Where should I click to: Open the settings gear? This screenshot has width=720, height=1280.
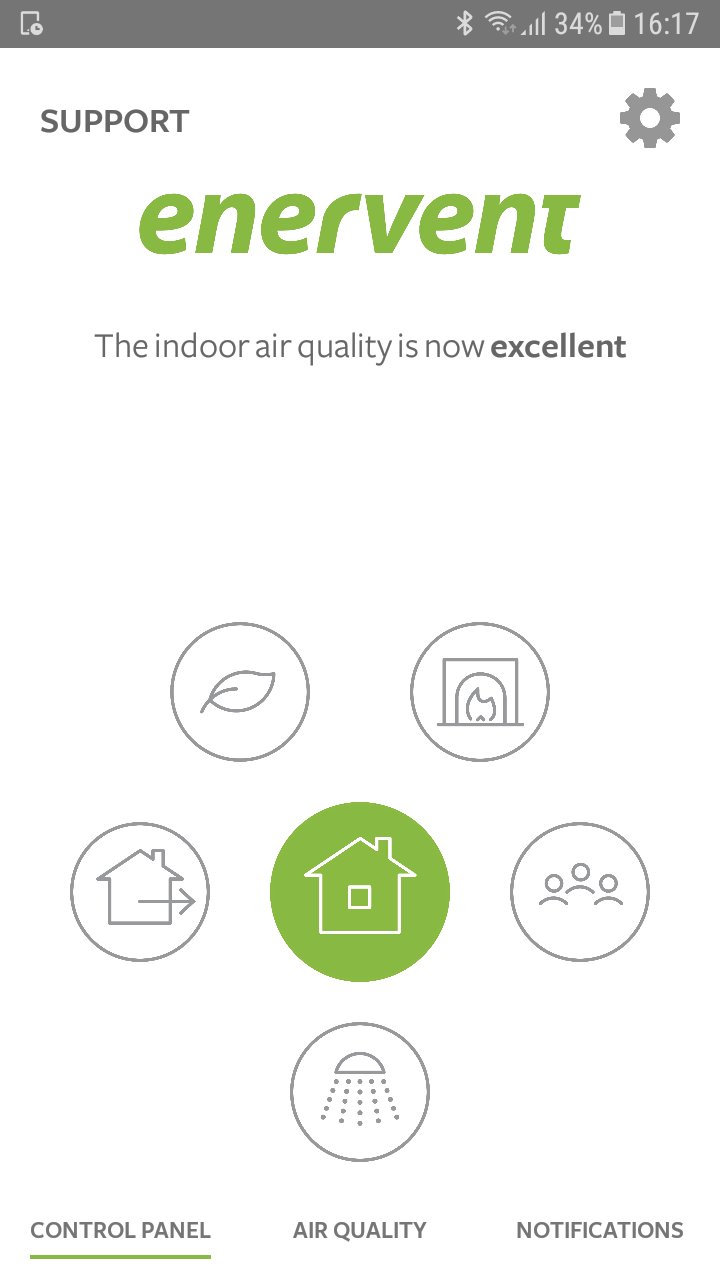[x=649, y=119]
